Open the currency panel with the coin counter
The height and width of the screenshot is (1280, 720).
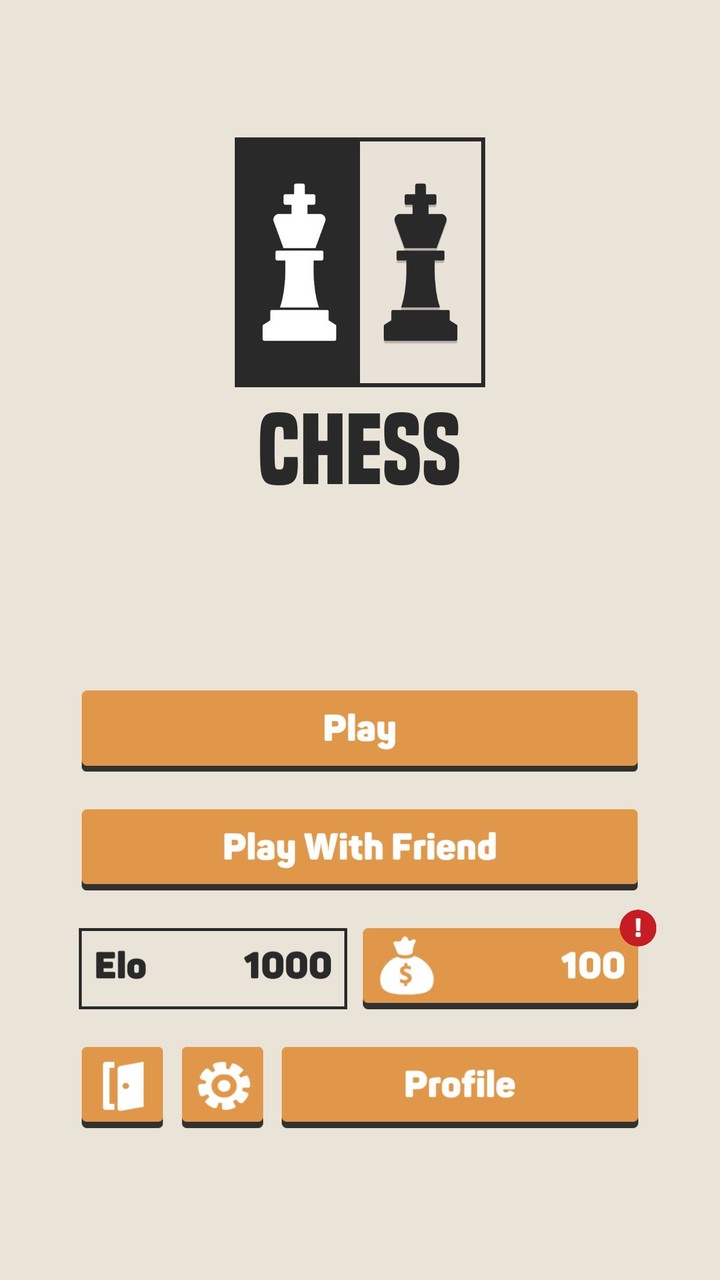coord(500,966)
